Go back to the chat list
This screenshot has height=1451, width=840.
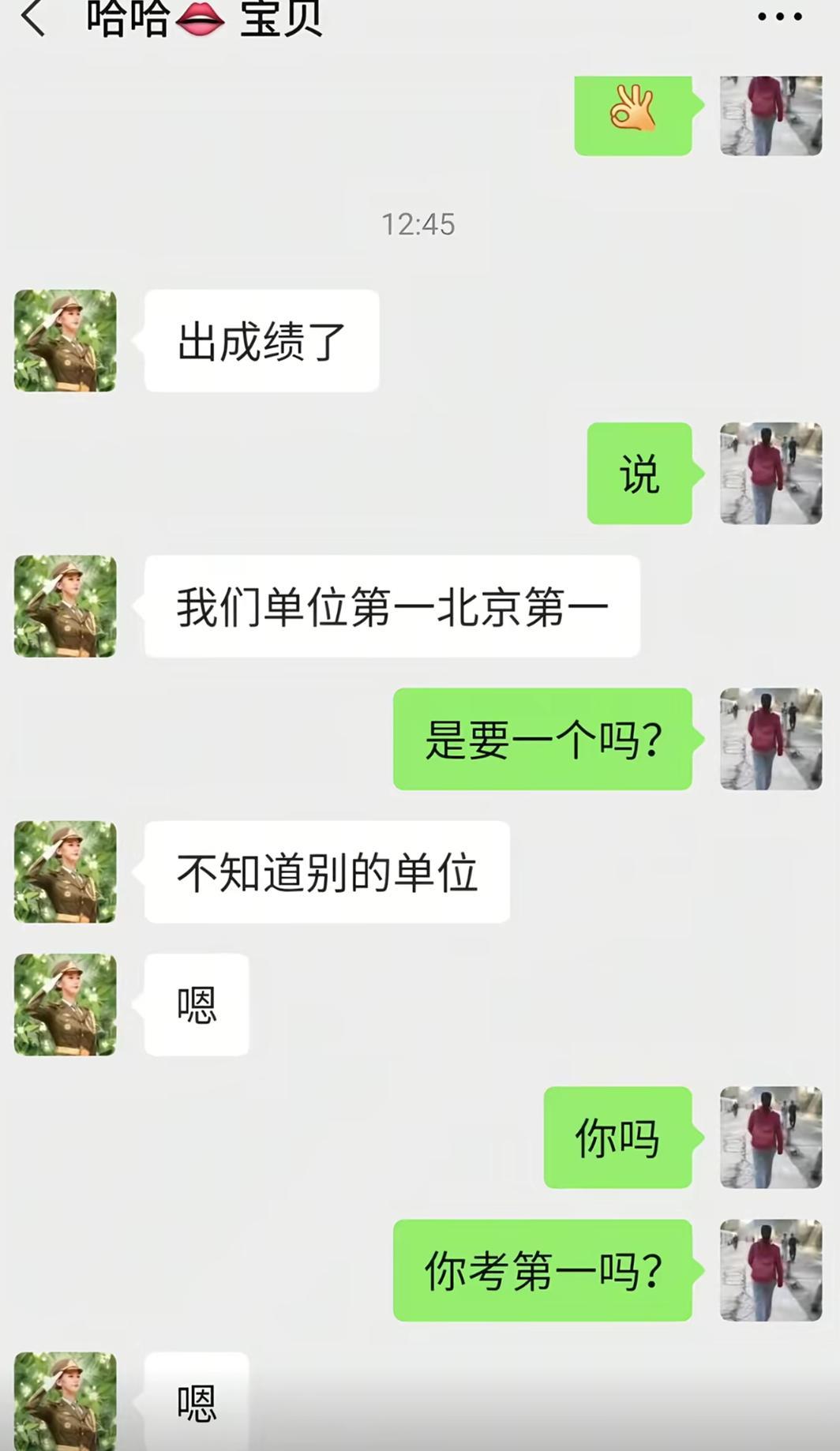pyautogui.click(x=33, y=17)
